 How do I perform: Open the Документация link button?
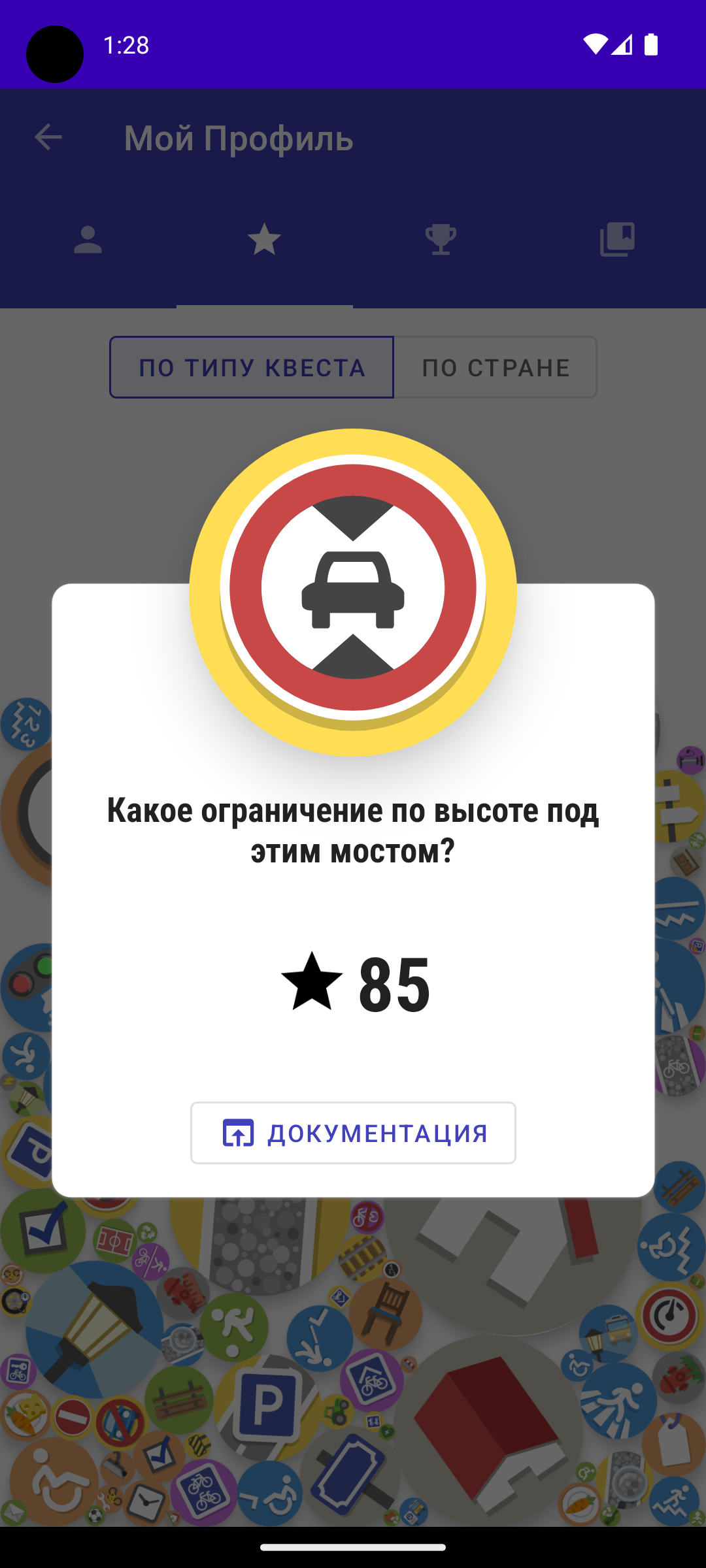[x=353, y=1133]
